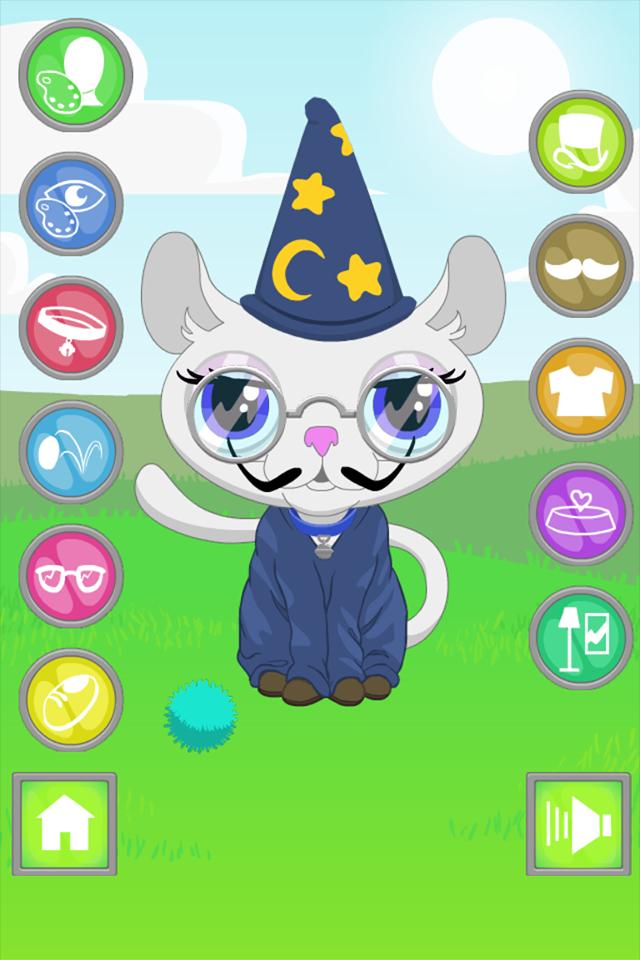Change the eye color option
The width and height of the screenshot is (640, 960).
(69, 203)
